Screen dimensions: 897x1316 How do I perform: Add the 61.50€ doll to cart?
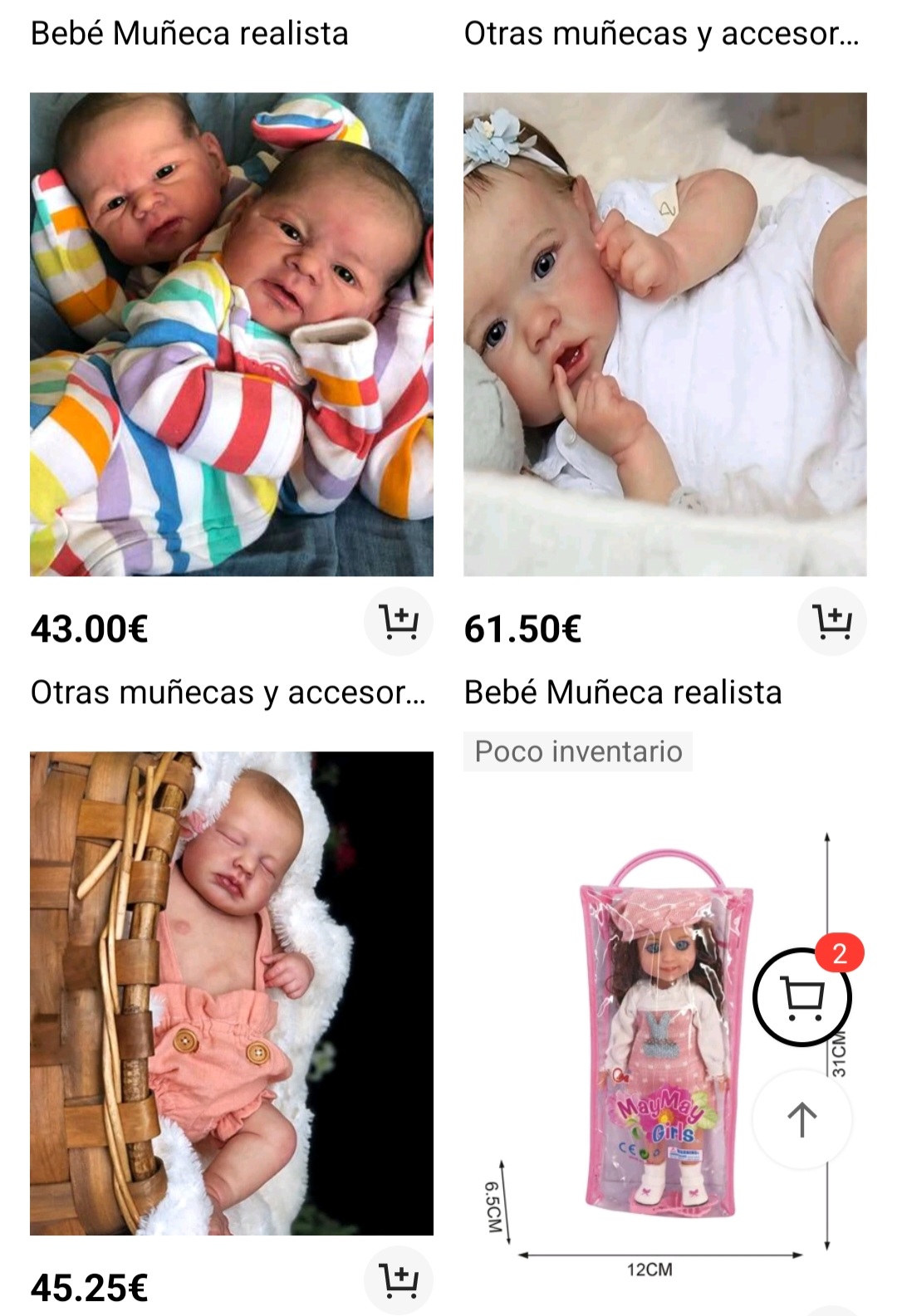click(831, 622)
